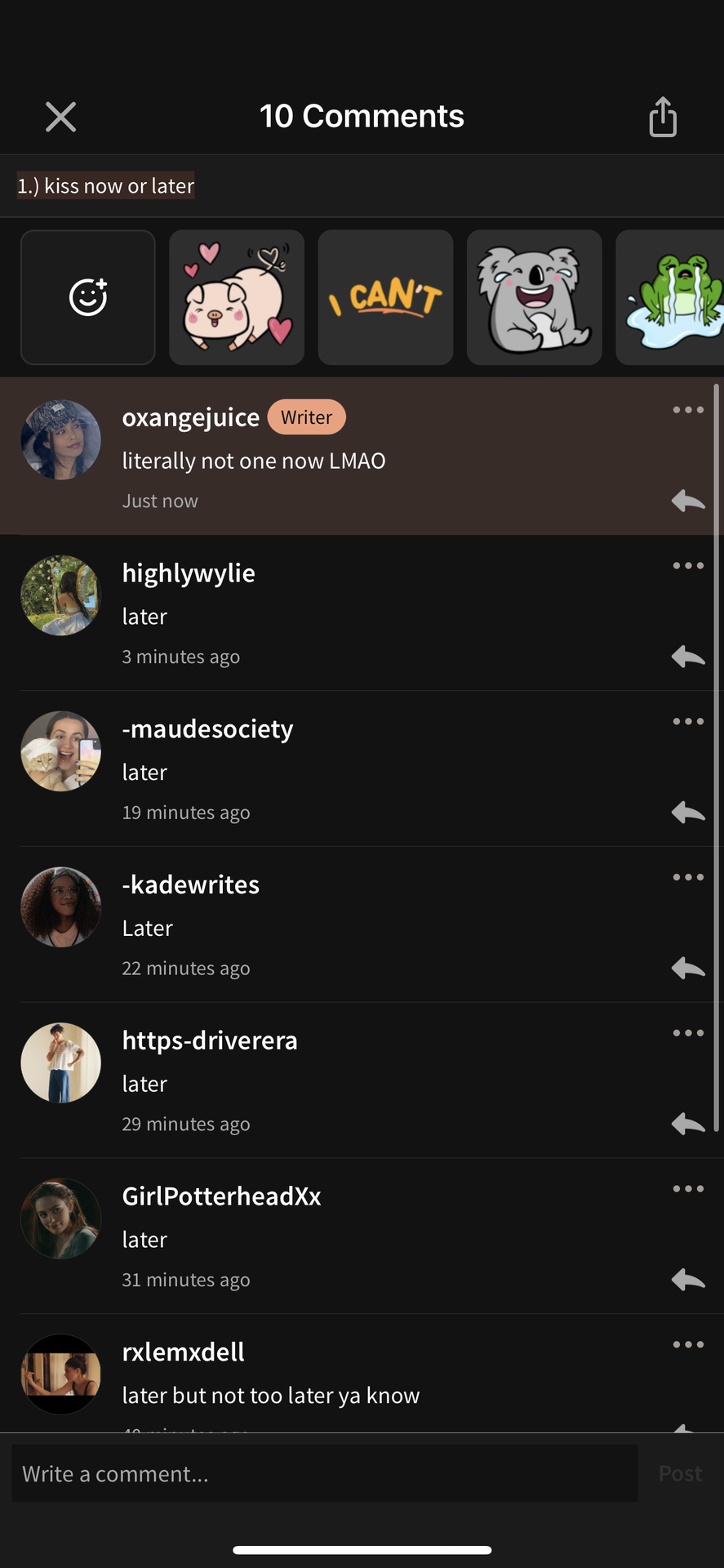This screenshot has width=724, height=1568.
Task: Reply to highlywylie's comment
Action: [x=688, y=657]
